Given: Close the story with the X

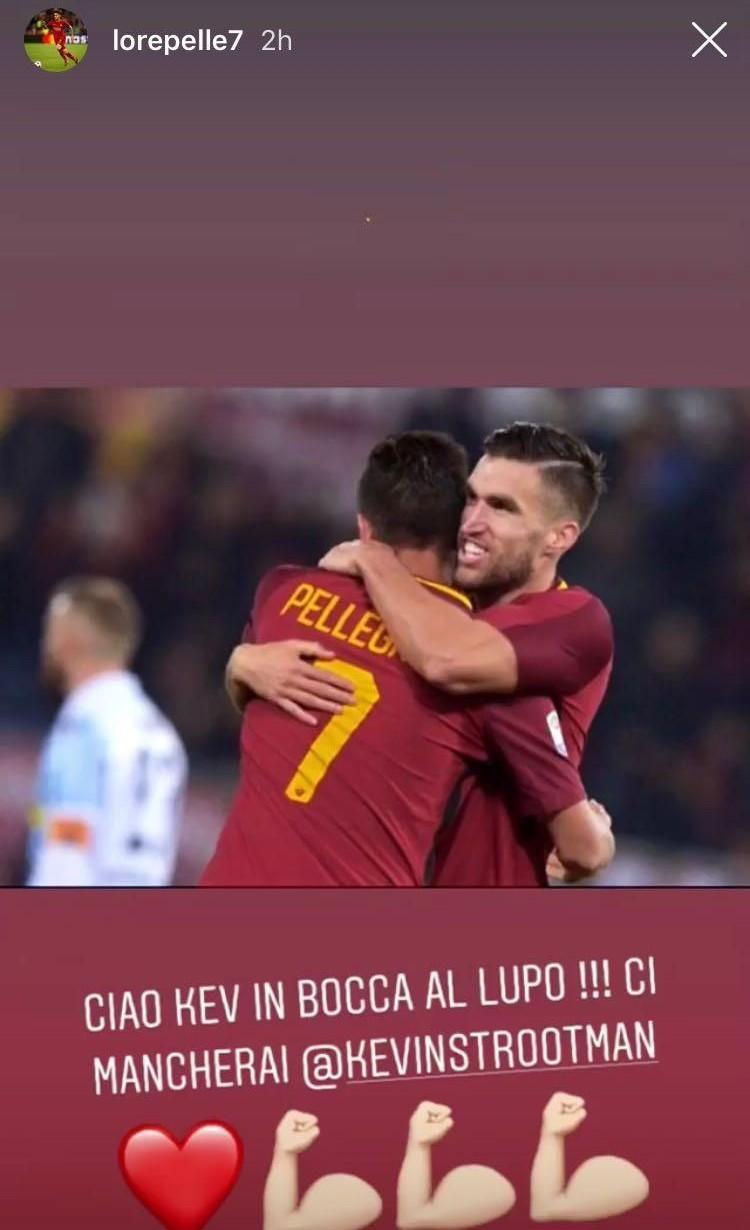Looking at the screenshot, I should click(709, 40).
